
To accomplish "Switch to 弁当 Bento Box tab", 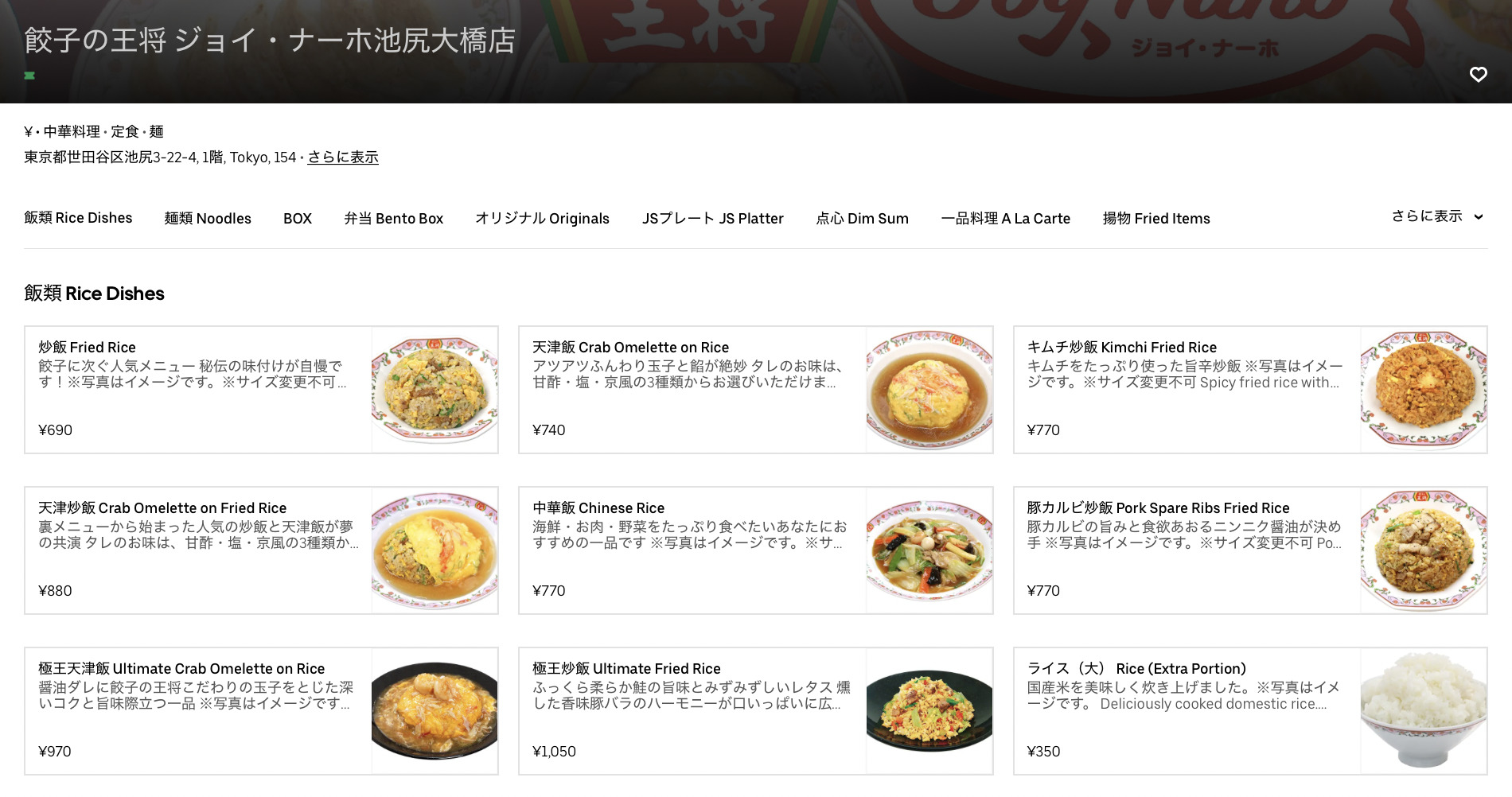I will (393, 219).
